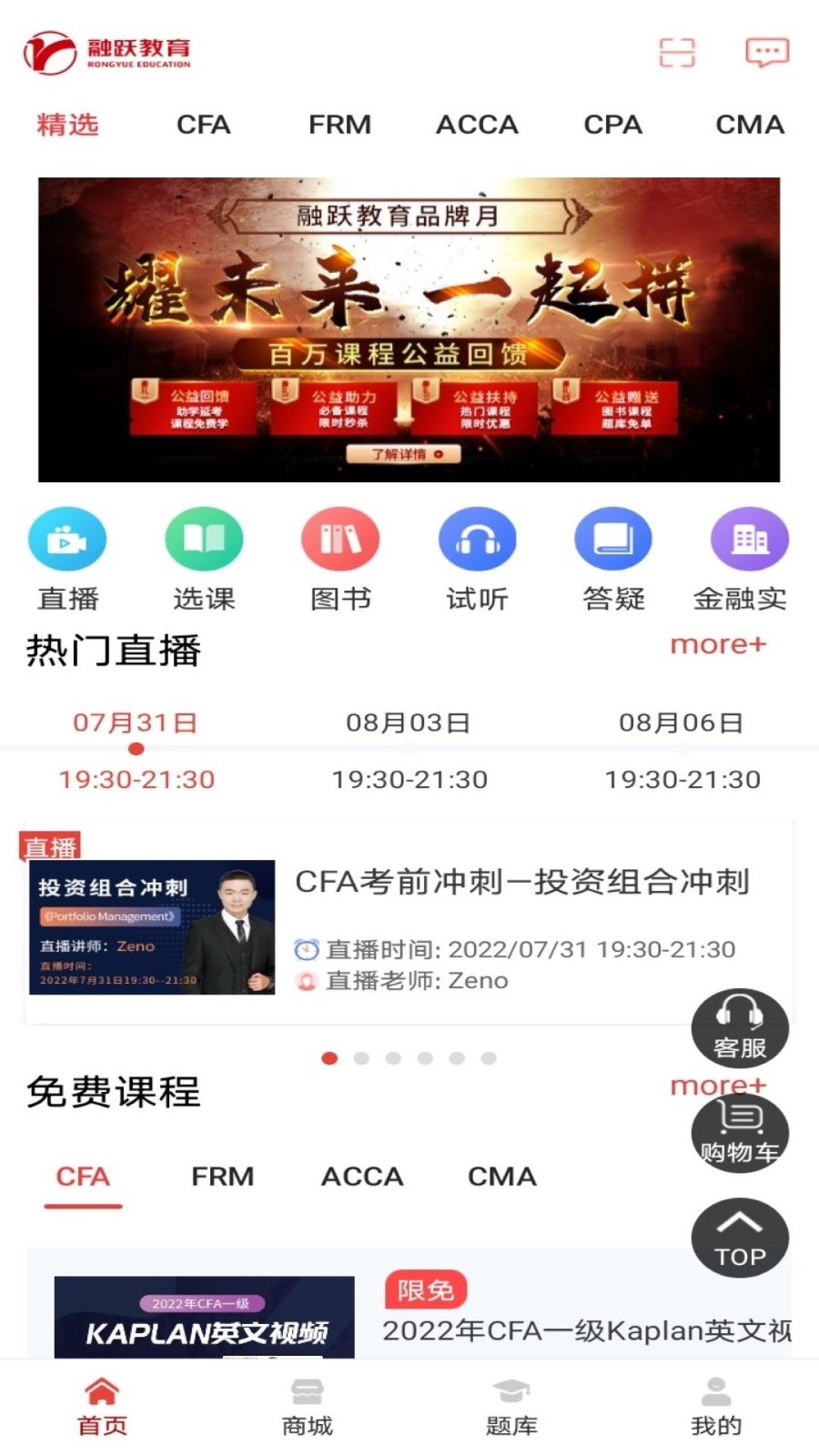This screenshot has width=819, height=1456.
Task: Switch to the FRM free course category
Action: [221, 1177]
